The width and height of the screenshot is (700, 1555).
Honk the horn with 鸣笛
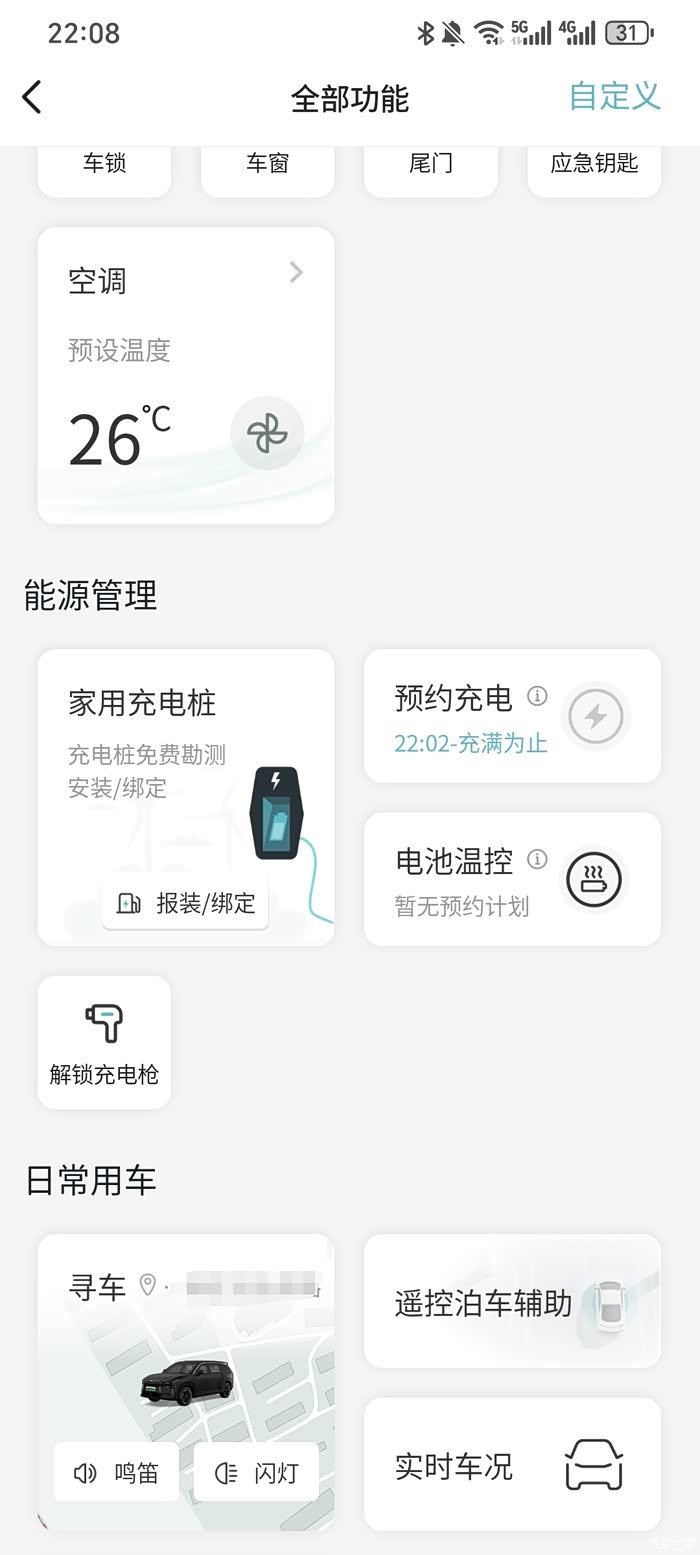[x=116, y=1472]
